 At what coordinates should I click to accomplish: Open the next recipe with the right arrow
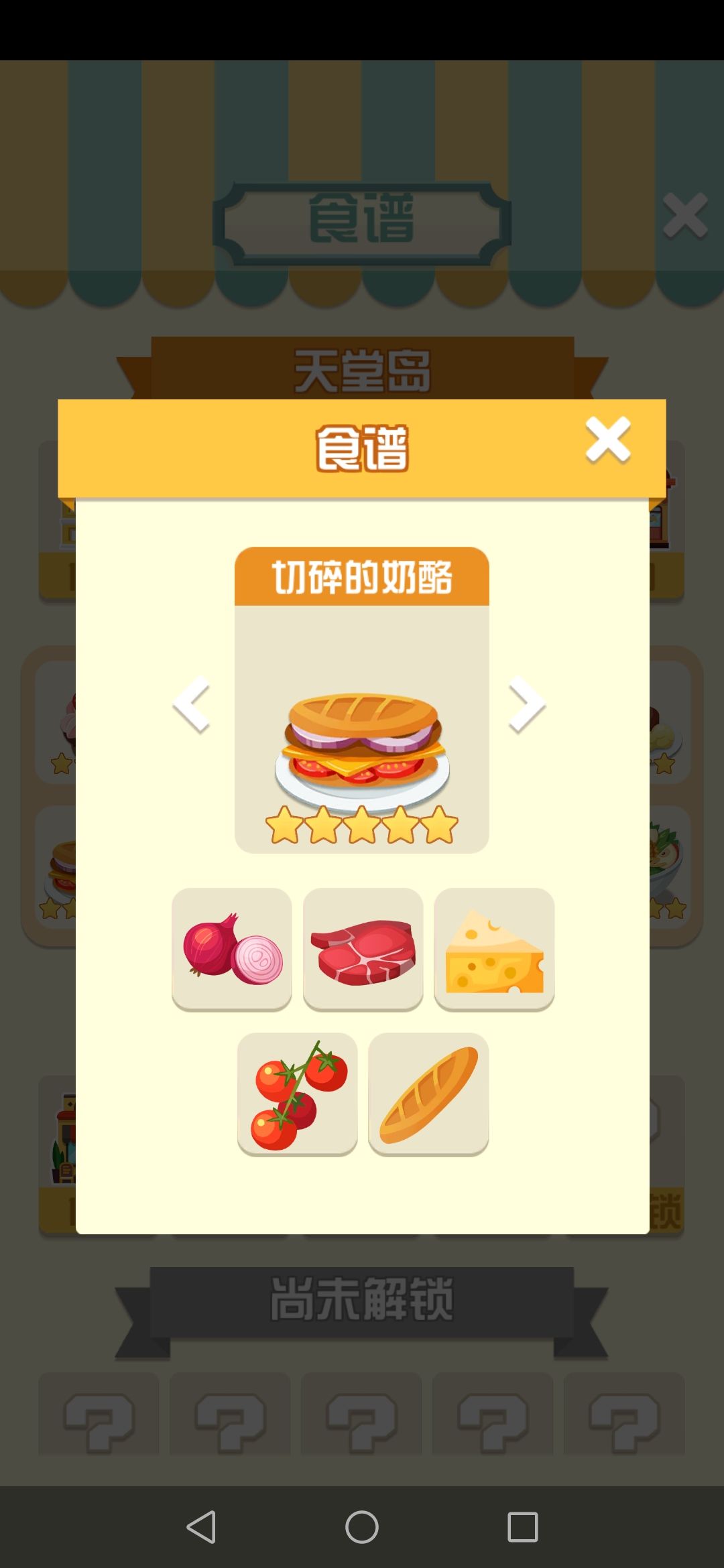527,702
